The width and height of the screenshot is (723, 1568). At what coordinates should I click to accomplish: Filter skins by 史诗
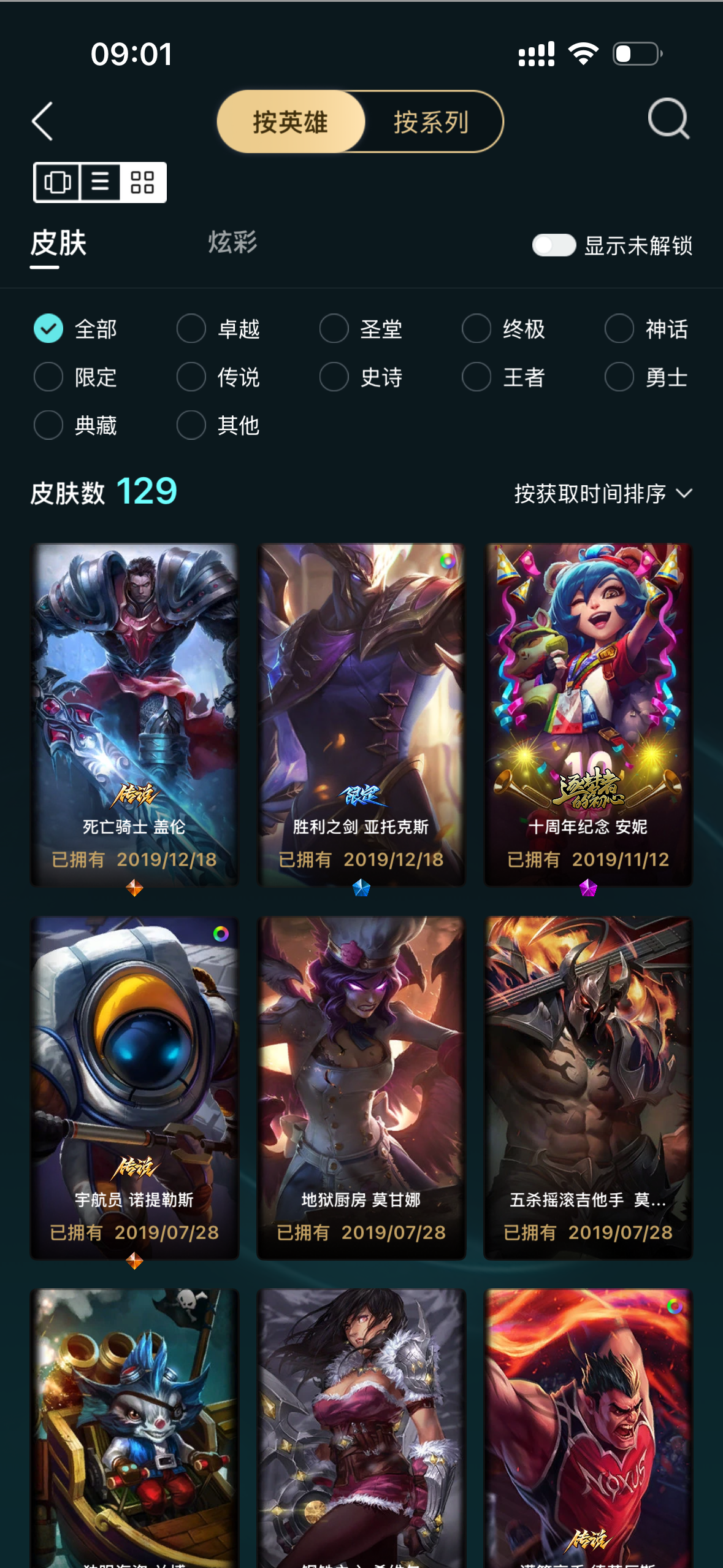click(x=334, y=377)
